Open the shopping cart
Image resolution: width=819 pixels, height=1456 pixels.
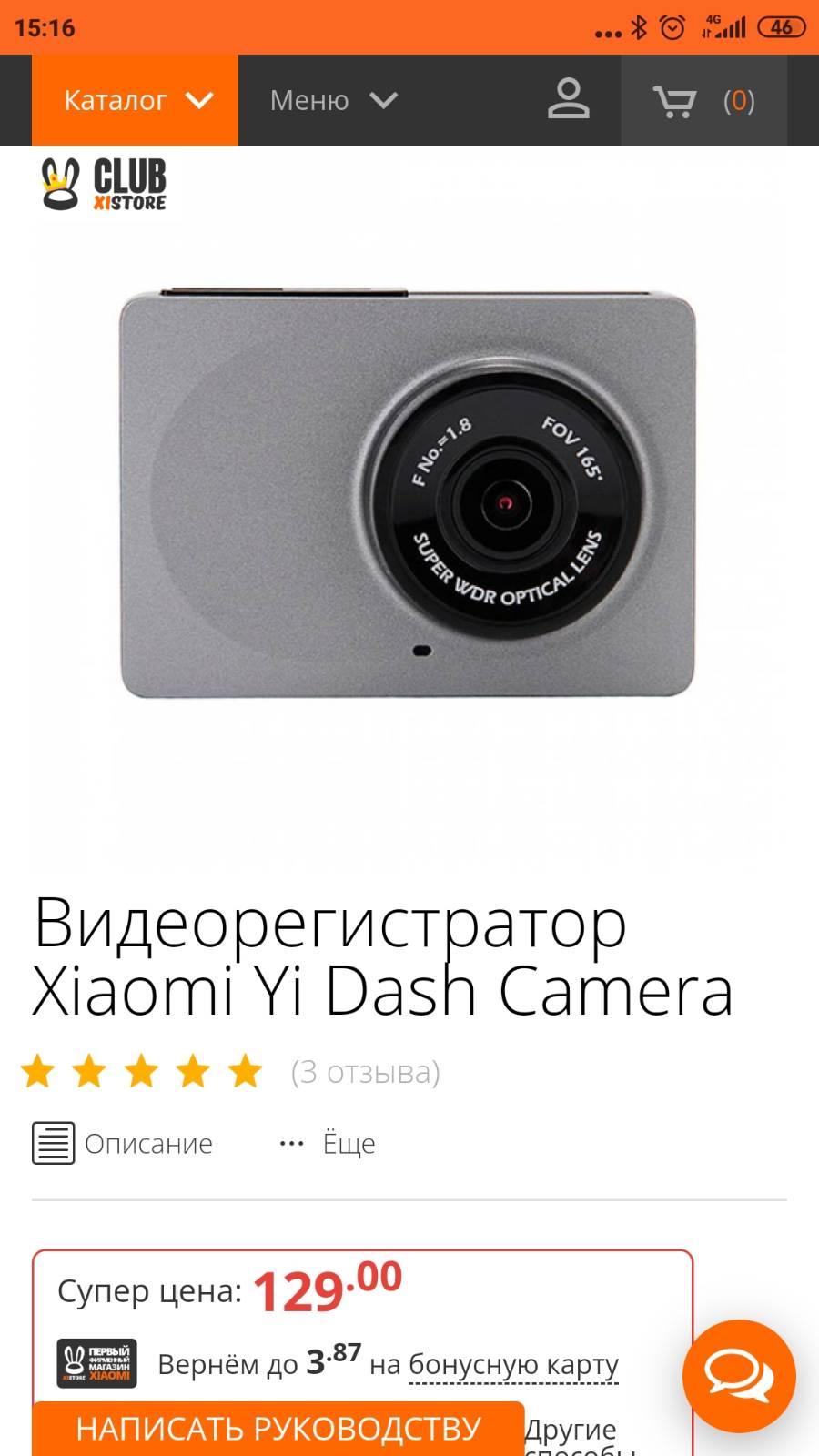pyautogui.click(x=703, y=101)
